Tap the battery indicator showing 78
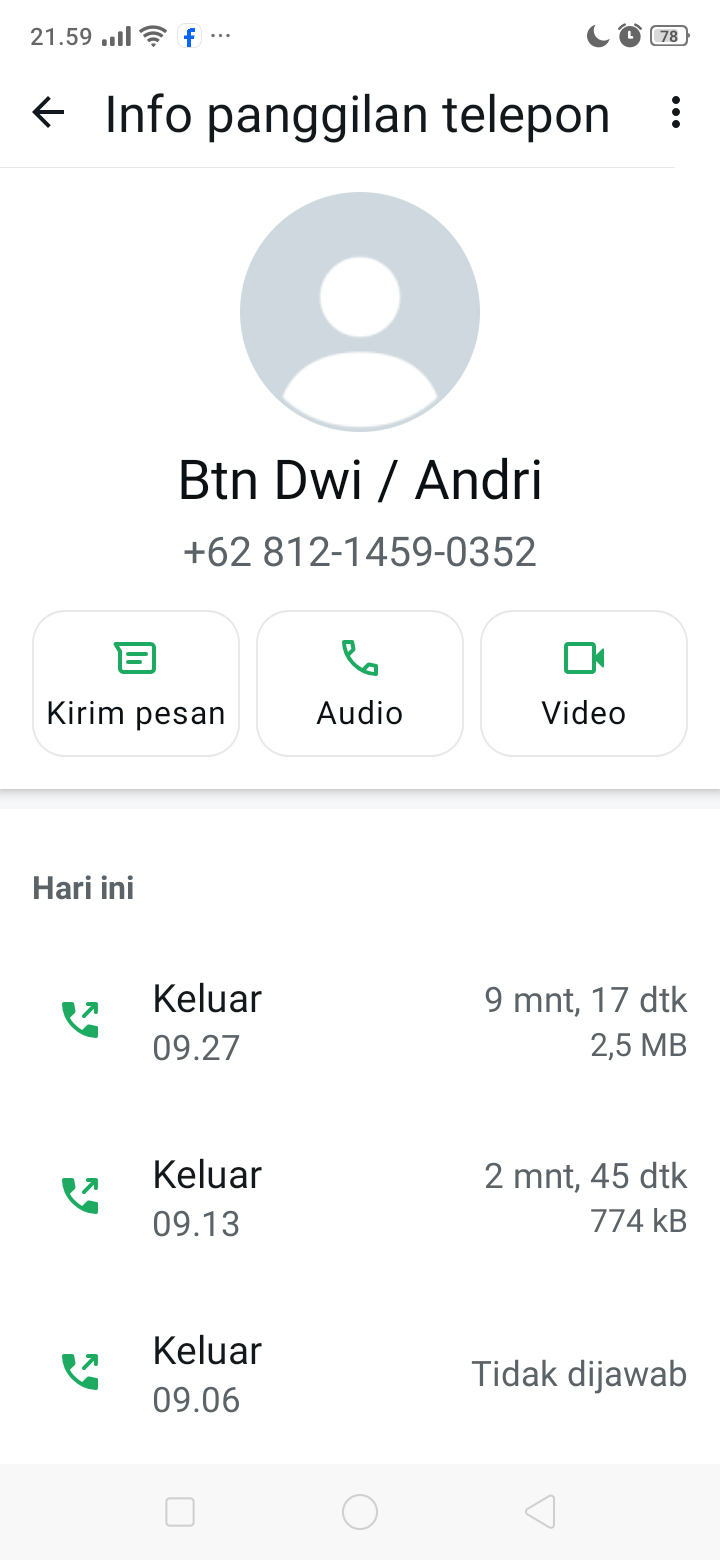Viewport: 720px width, 1560px height. 668,35
